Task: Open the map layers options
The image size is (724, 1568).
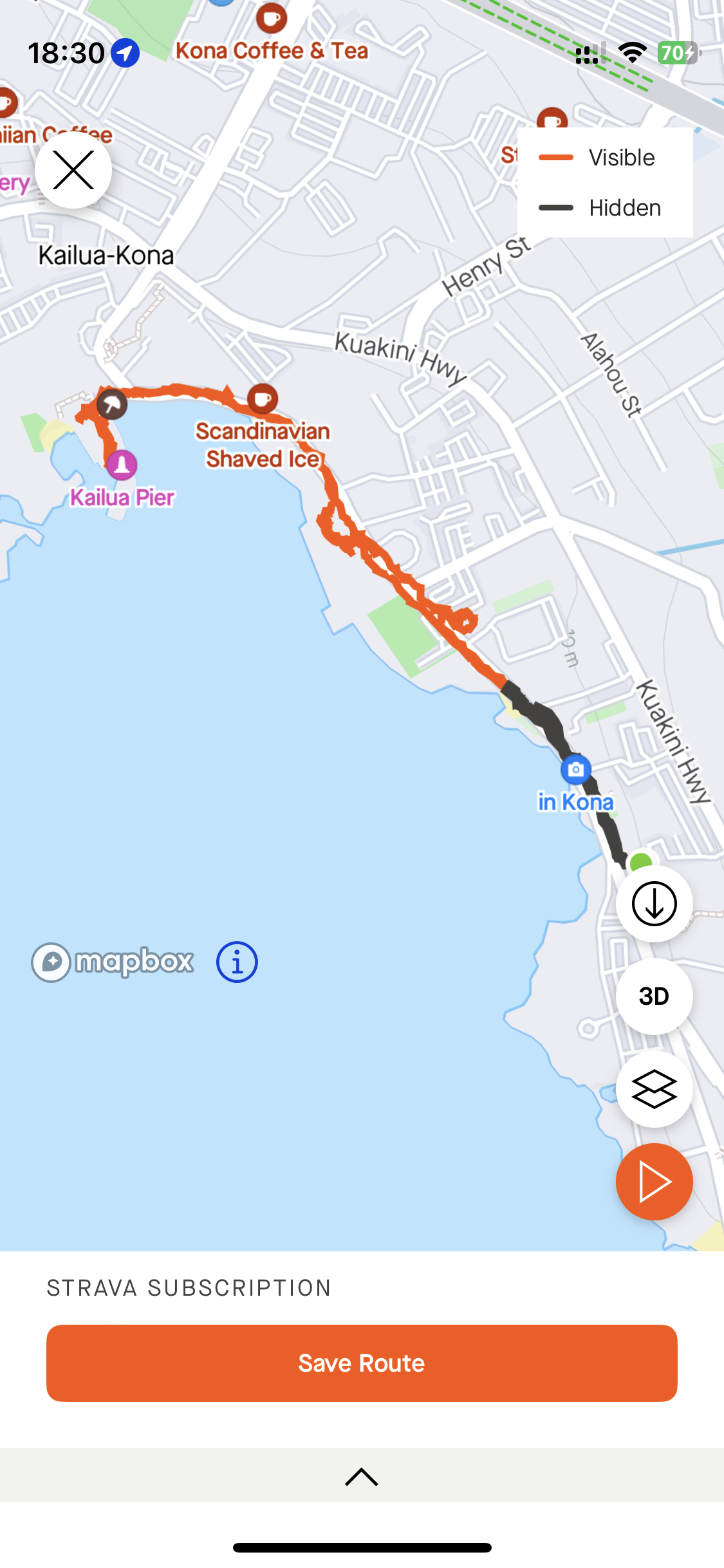Action: tap(654, 1089)
